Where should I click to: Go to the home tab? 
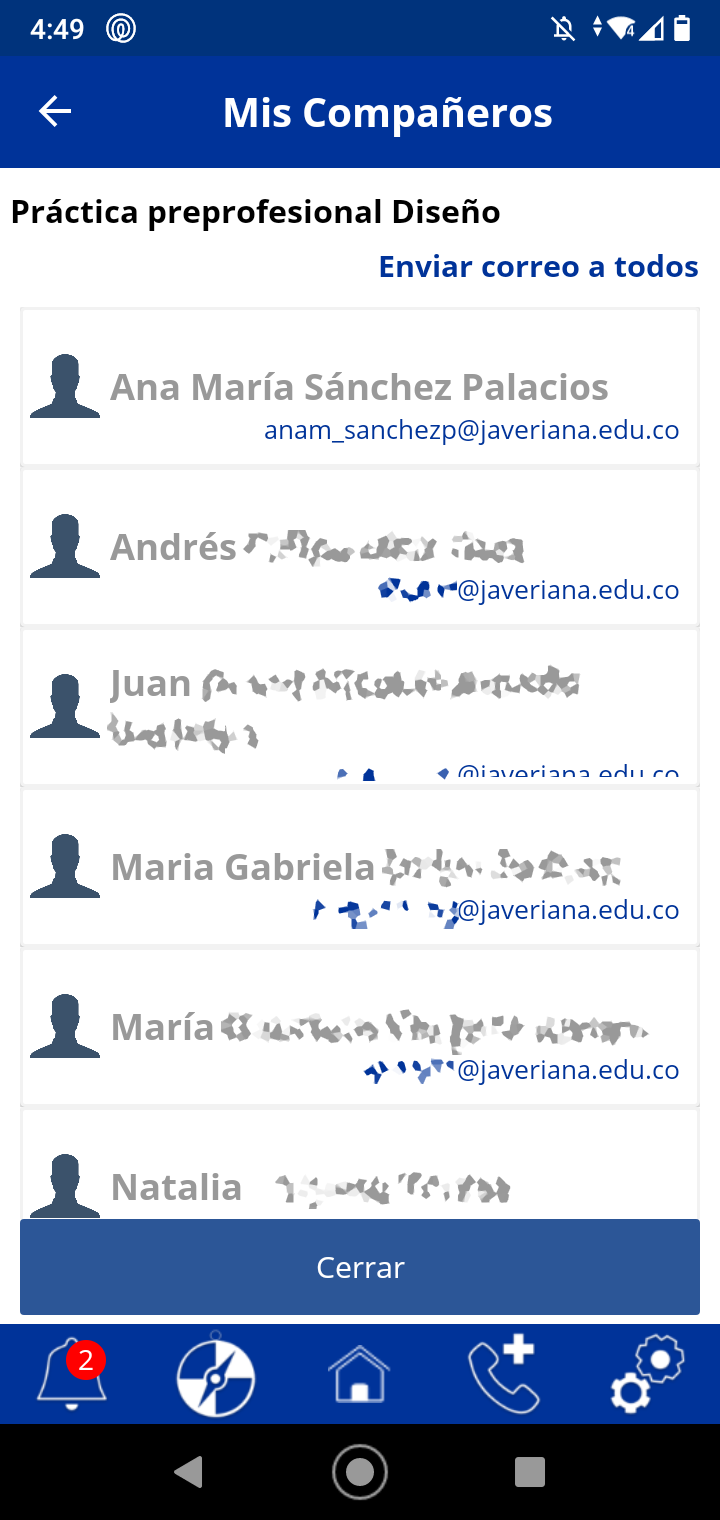click(x=360, y=1375)
